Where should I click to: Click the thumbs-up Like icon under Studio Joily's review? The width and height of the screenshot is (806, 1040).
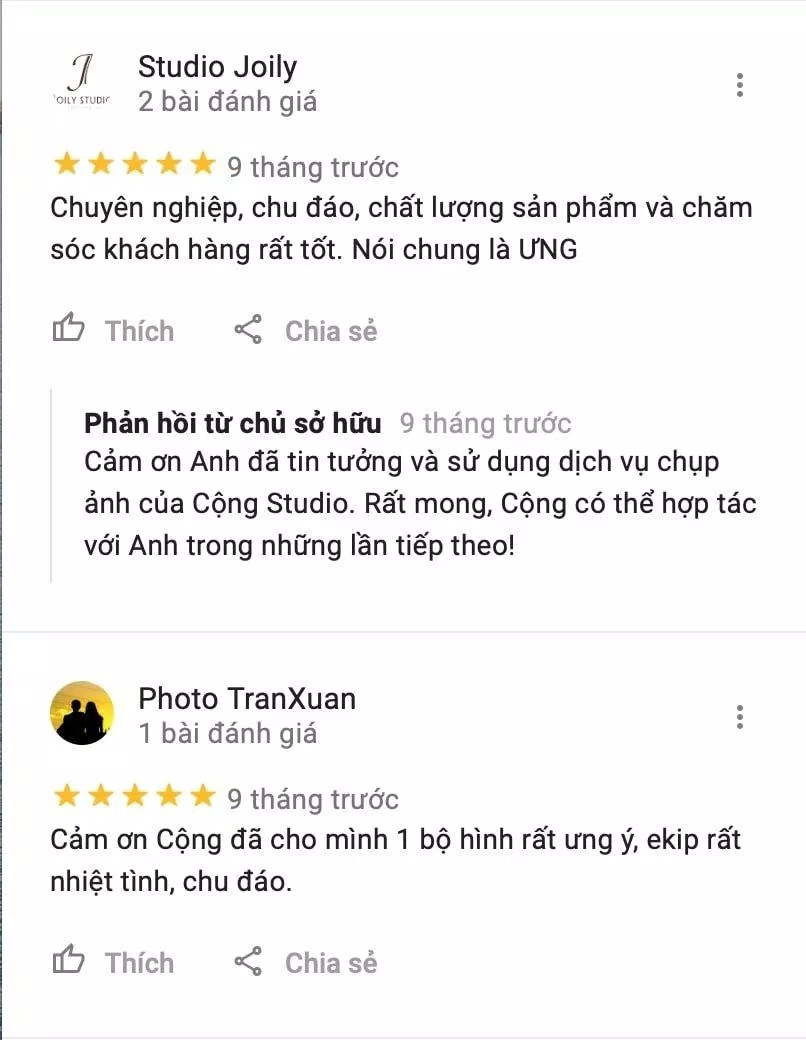click(70, 329)
